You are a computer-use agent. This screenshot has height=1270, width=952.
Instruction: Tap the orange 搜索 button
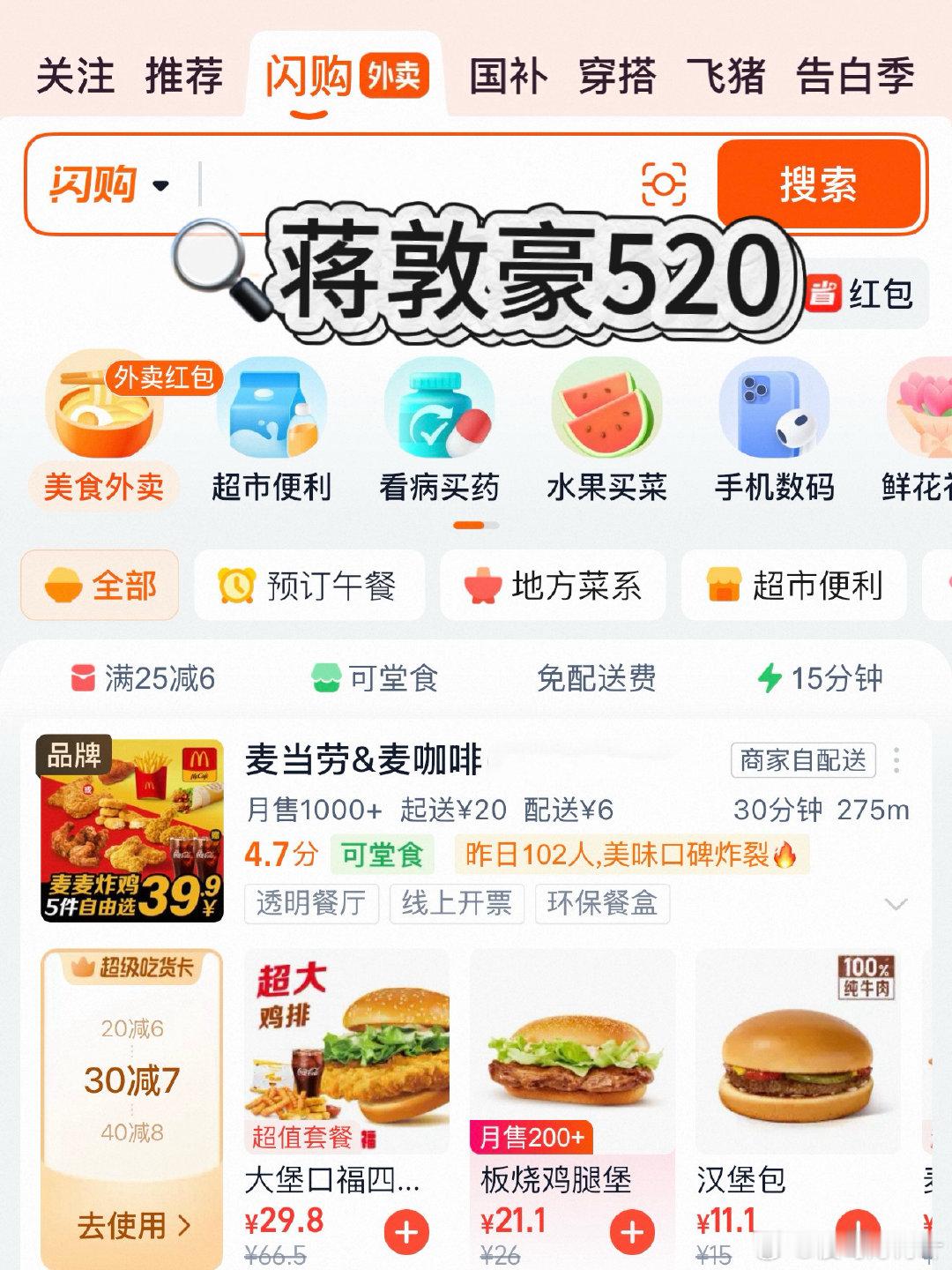click(x=818, y=184)
